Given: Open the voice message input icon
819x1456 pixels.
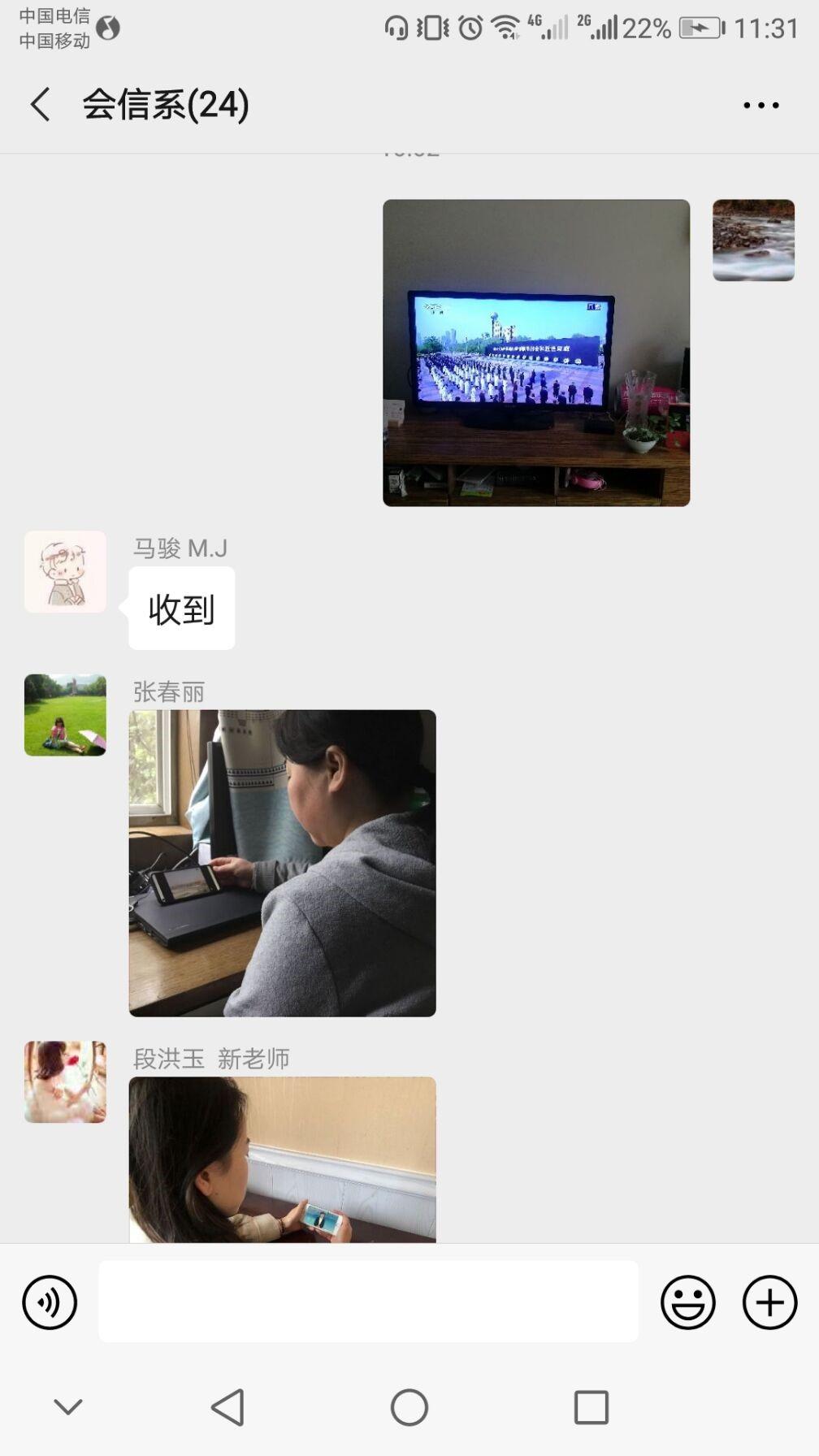Looking at the screenshot, I should coord(49,1301).
